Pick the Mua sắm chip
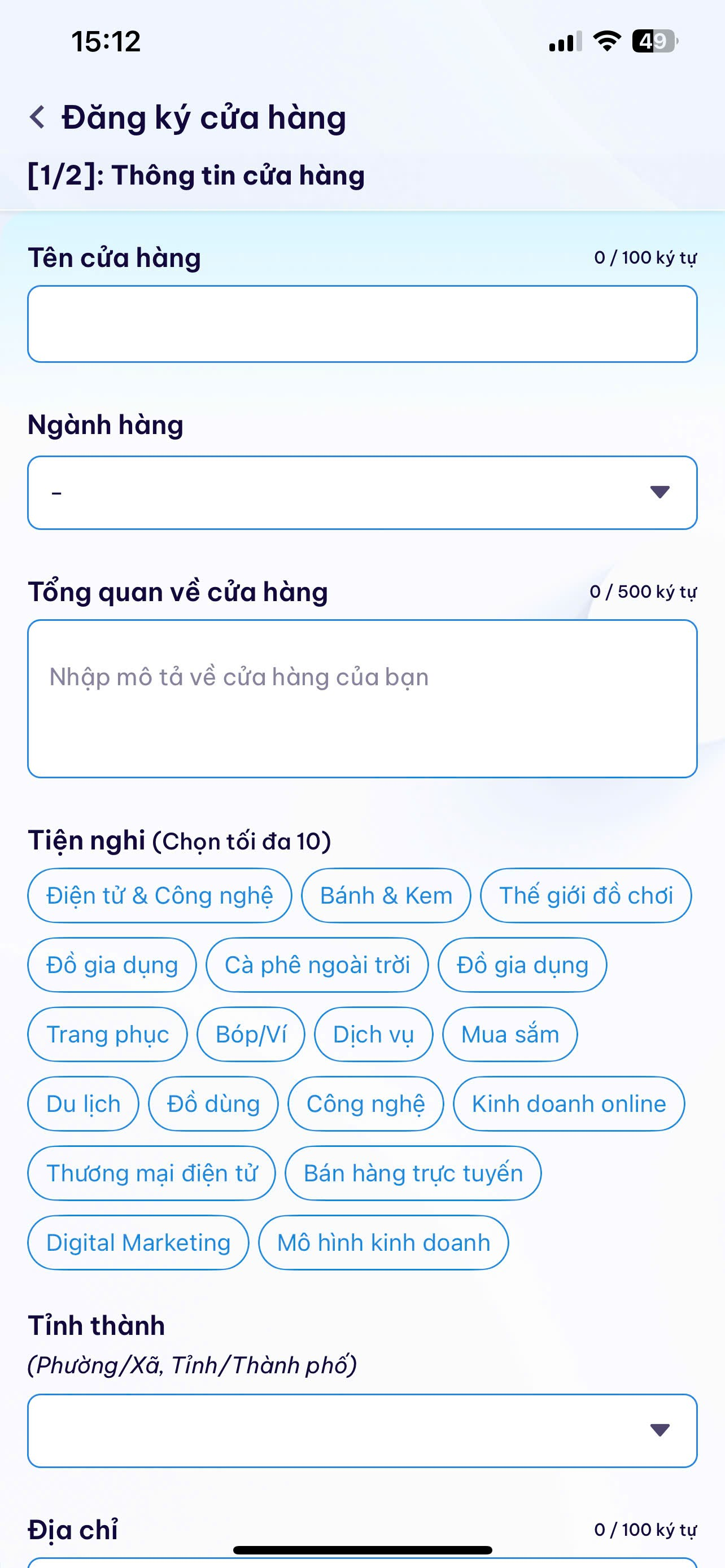The height and width of the screenshot is (1568, 725). click(509, 1034)
